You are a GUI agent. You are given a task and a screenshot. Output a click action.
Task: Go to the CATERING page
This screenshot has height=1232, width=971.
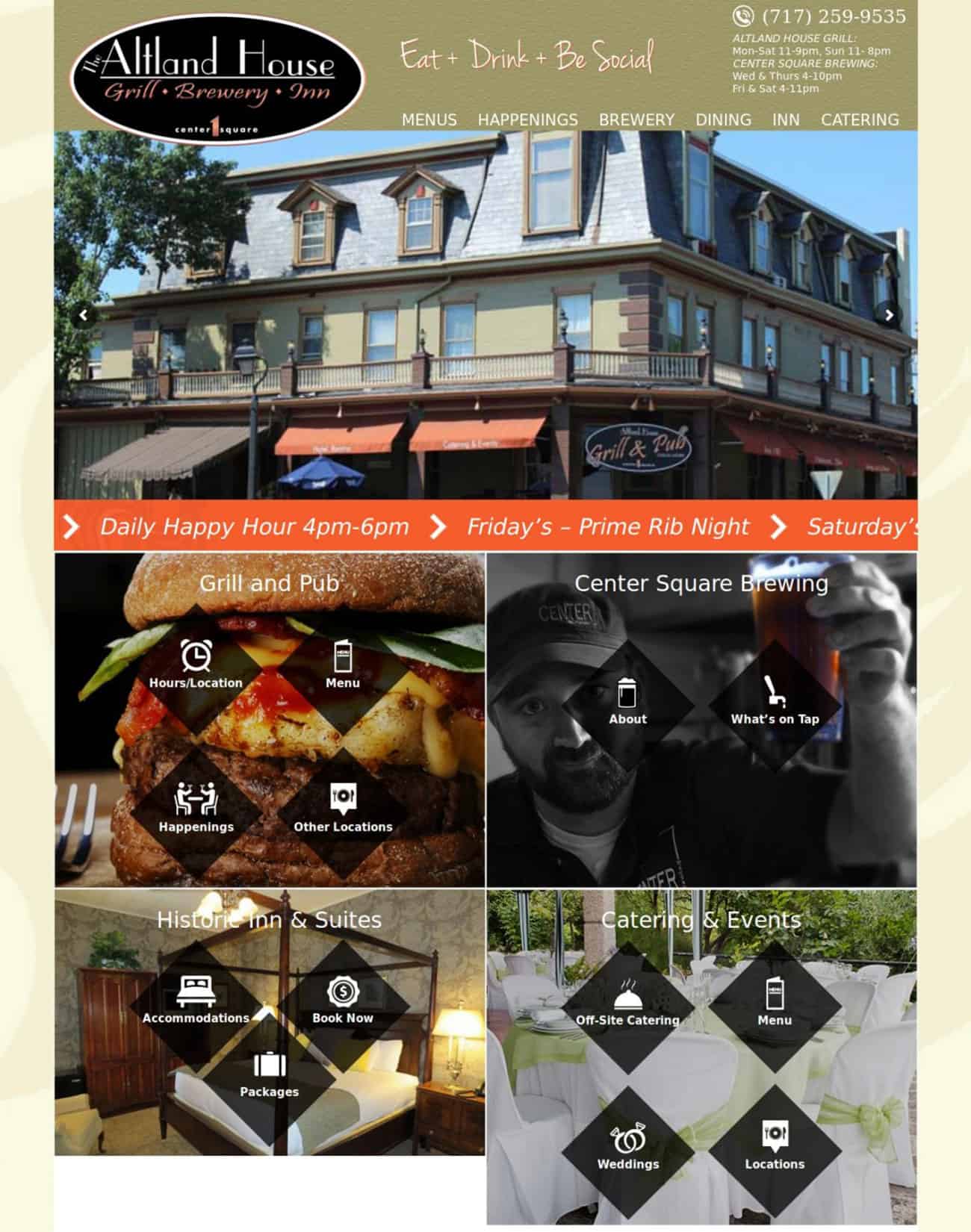tap(860, 119)
